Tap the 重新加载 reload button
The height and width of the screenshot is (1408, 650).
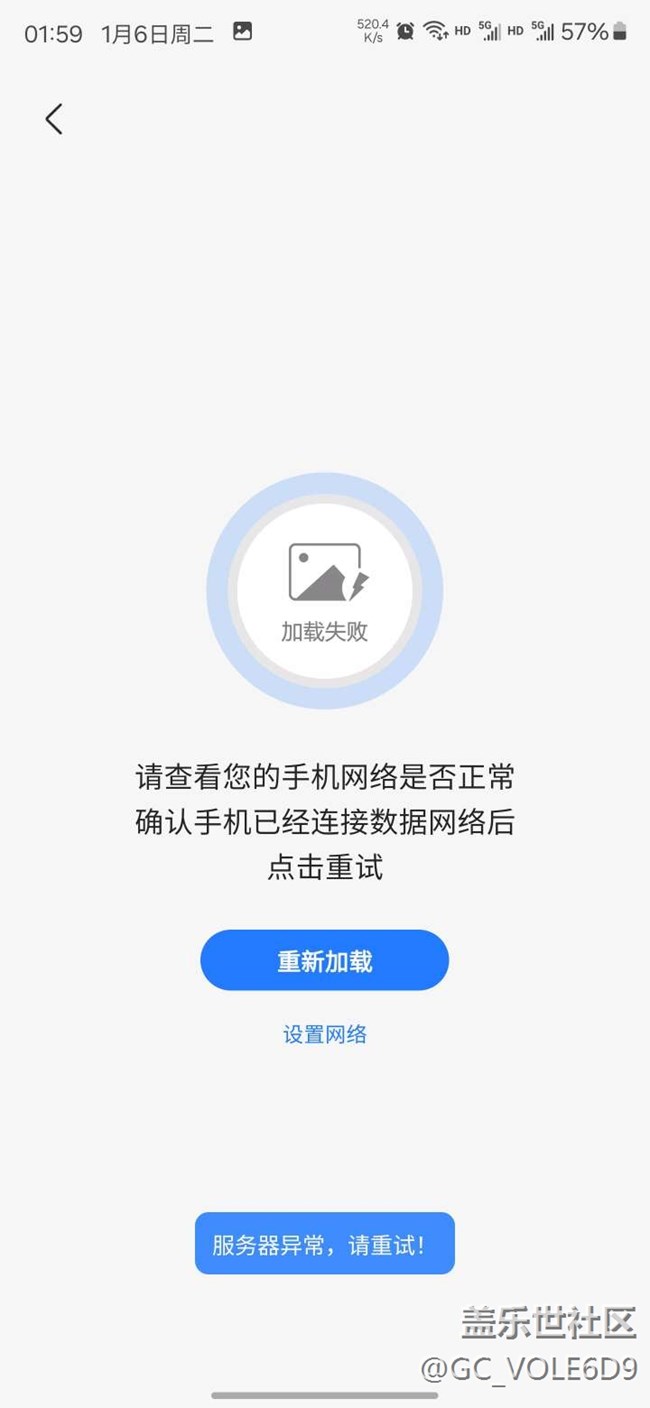click(x=324, y=961)
